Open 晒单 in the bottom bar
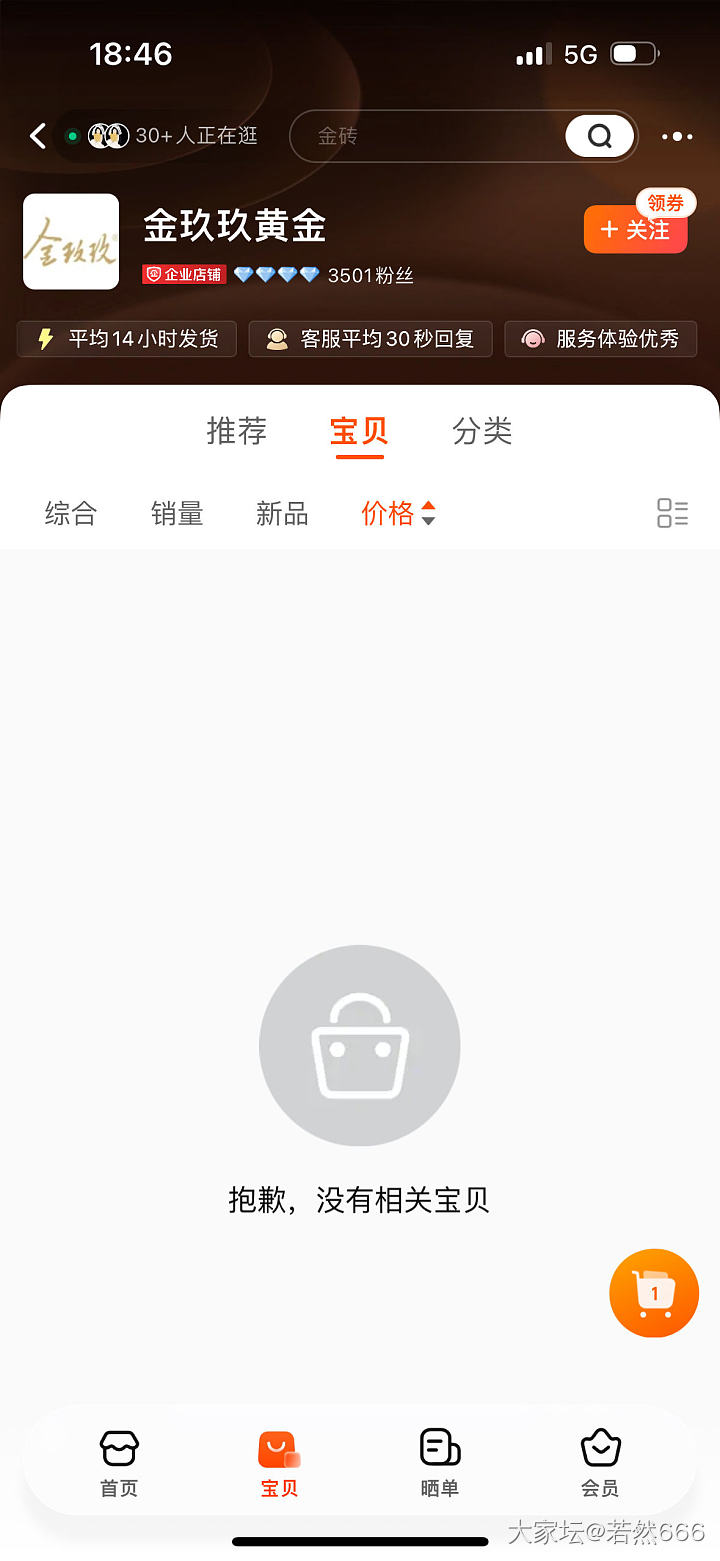The height and width of the screenshot is (1561, 720). (440, 1461)
